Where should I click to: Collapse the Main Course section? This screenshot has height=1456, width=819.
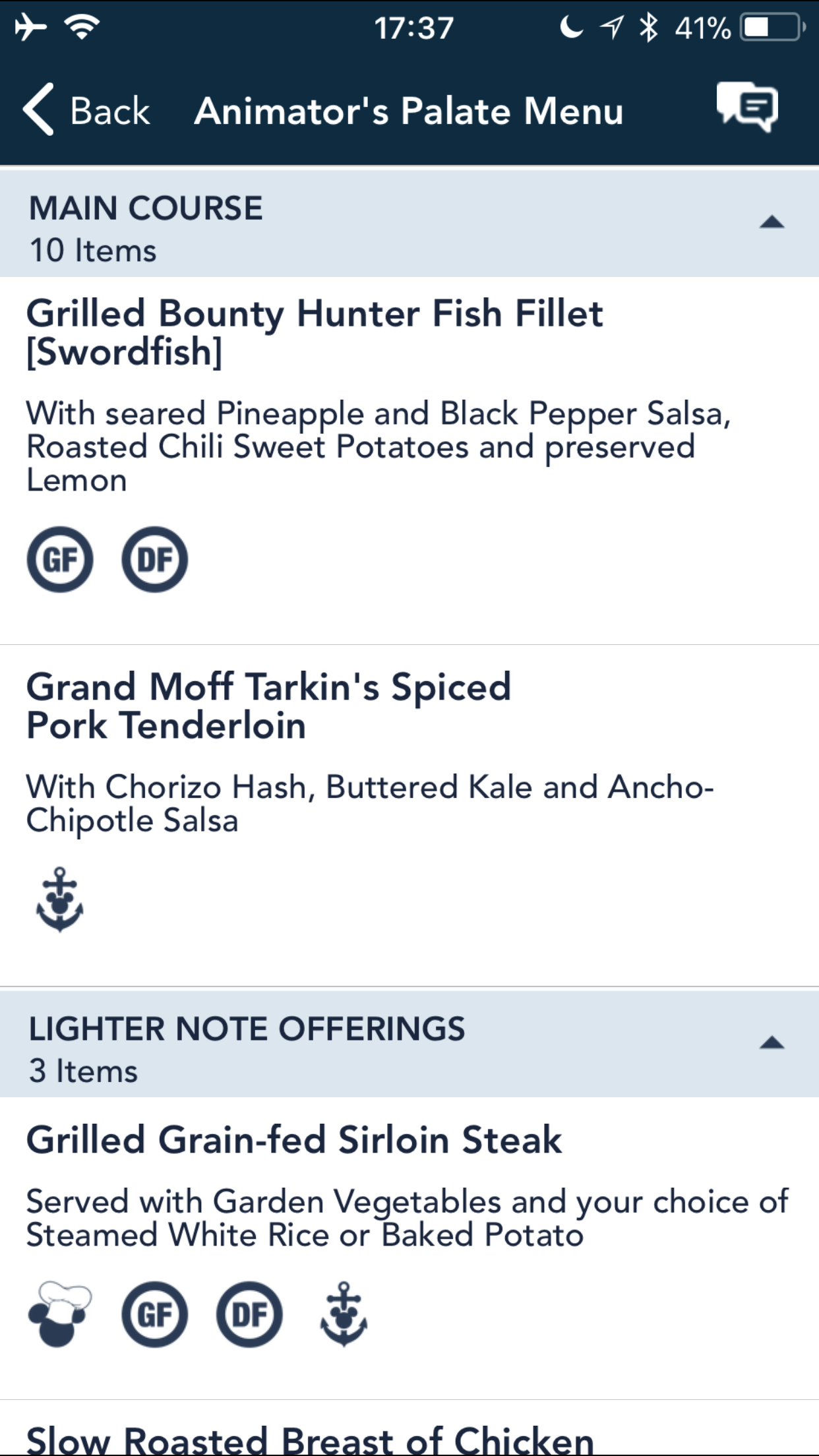(x=771, y=222)
